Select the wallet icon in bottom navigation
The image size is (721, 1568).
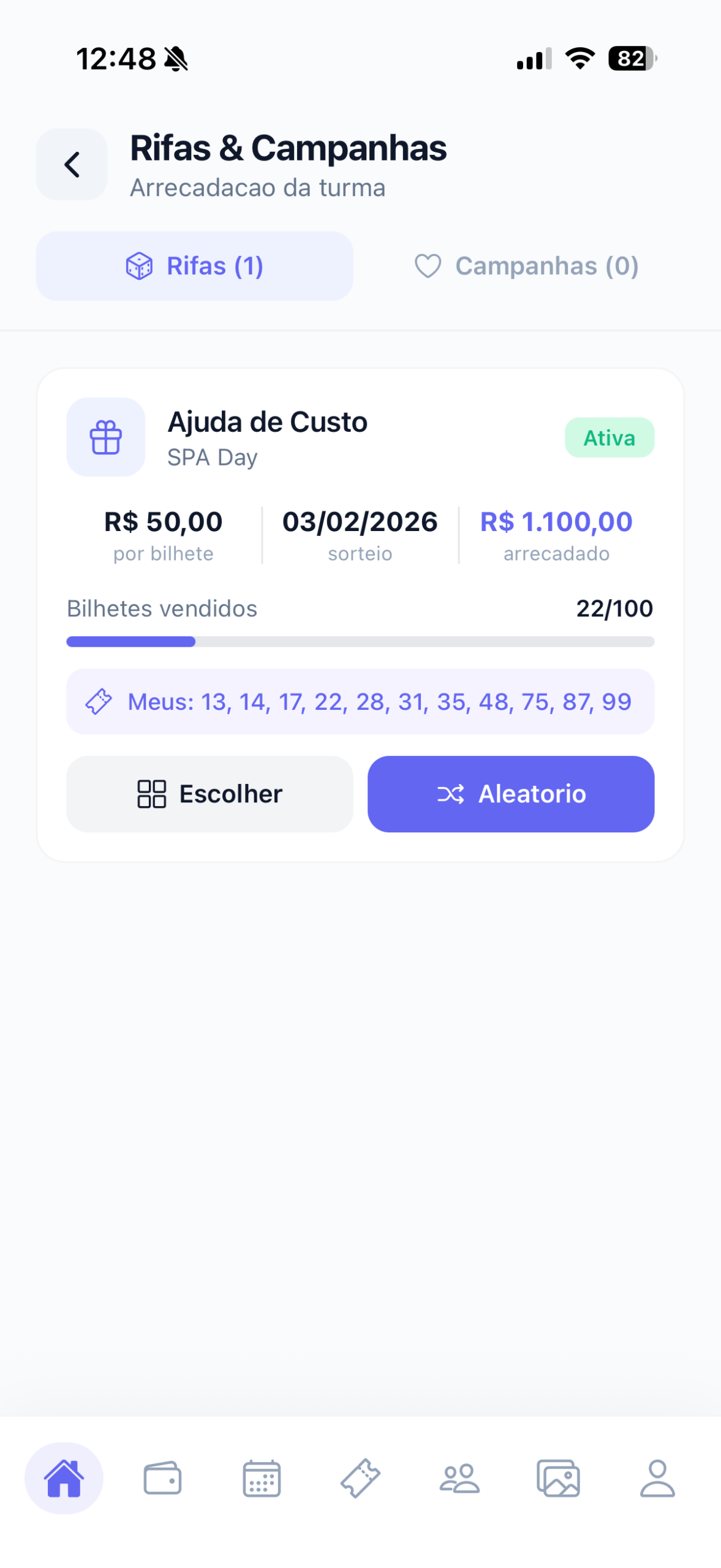[x=163, y=1478]
